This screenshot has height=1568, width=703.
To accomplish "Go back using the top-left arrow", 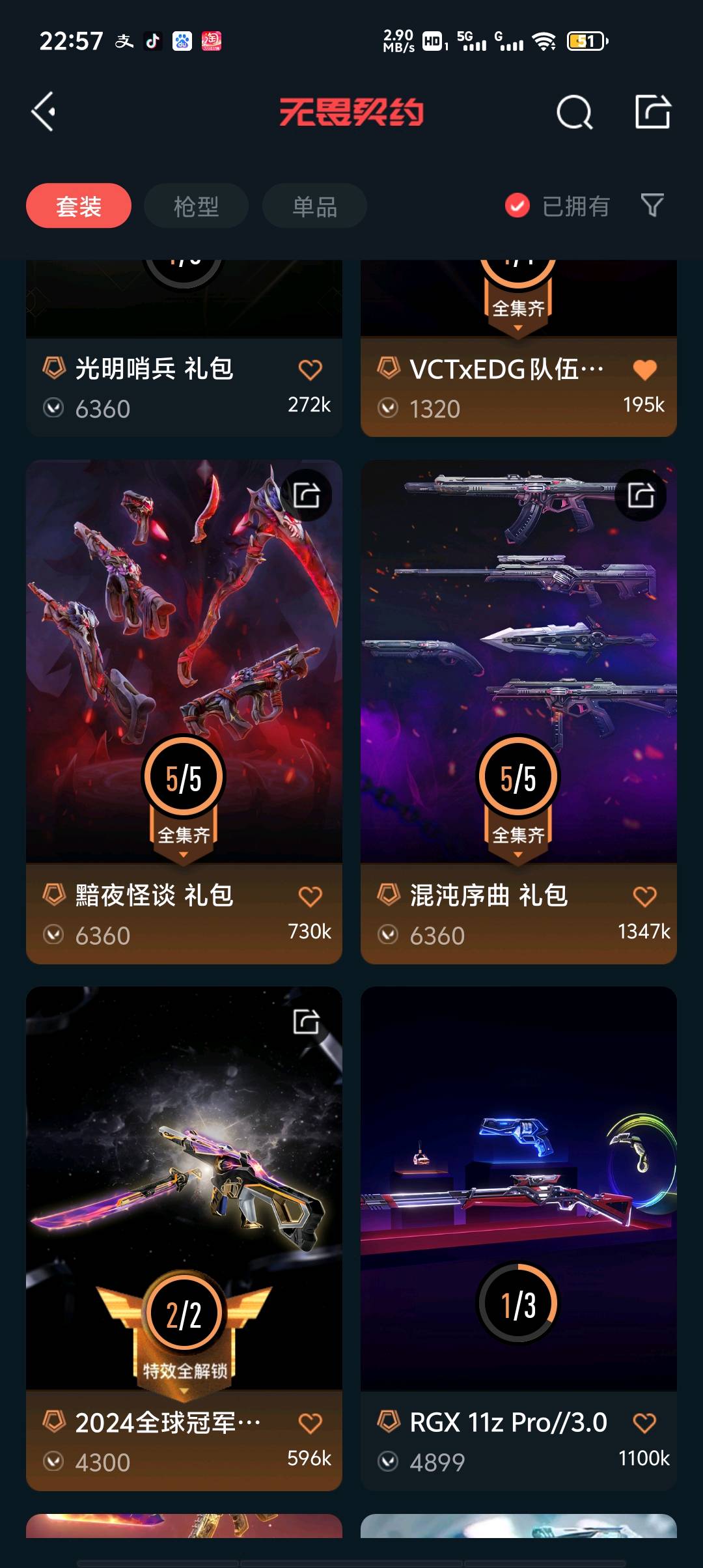I will pyautogui.click(x=44, y=112).
